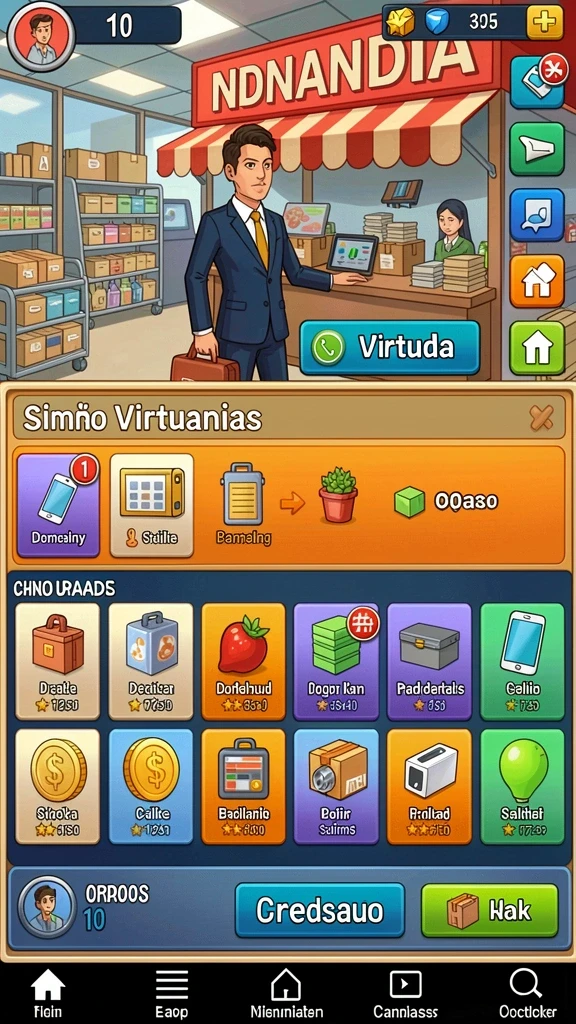Select the Dogpr Kan green stack item
Screen dimensions: 576x1024
[336, 661]
